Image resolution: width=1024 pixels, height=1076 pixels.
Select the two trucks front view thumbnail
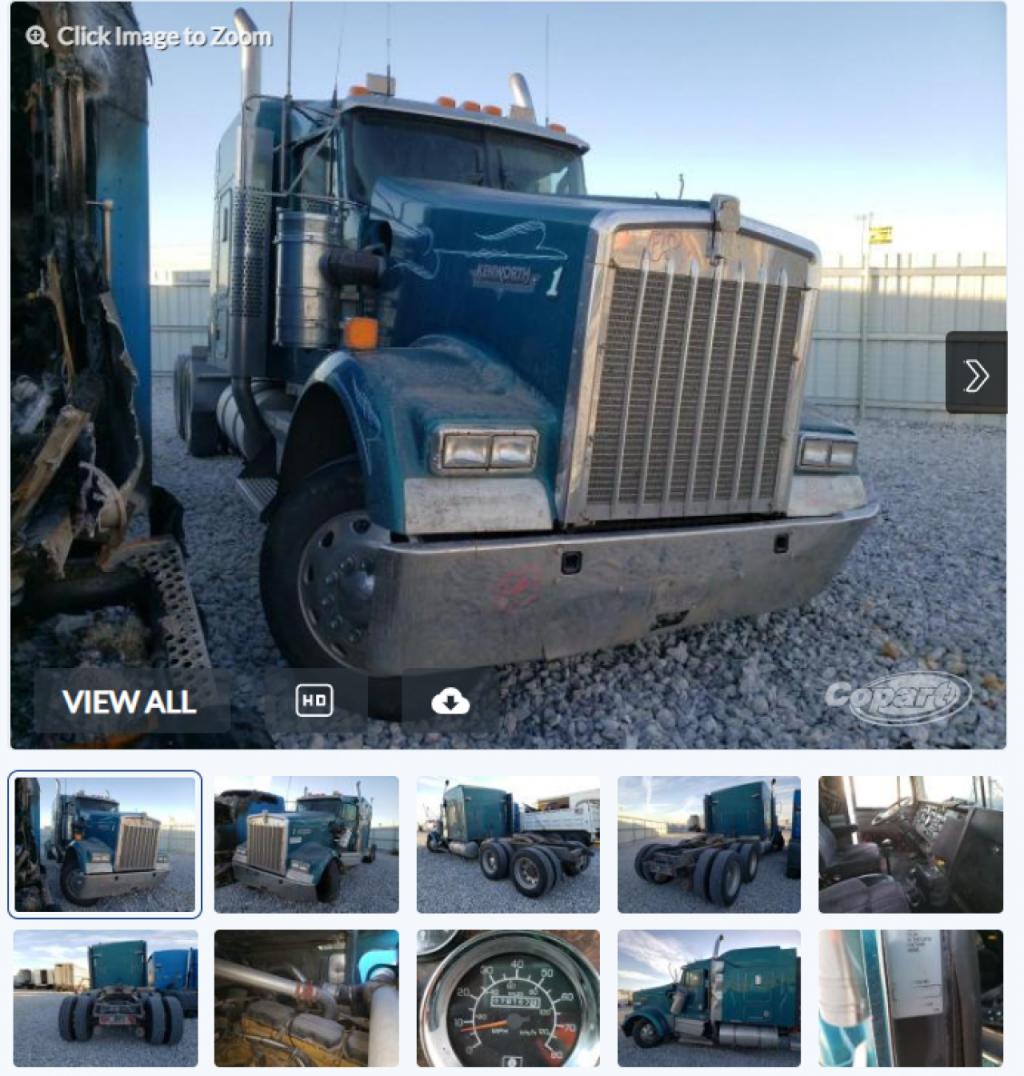point(306,844)
